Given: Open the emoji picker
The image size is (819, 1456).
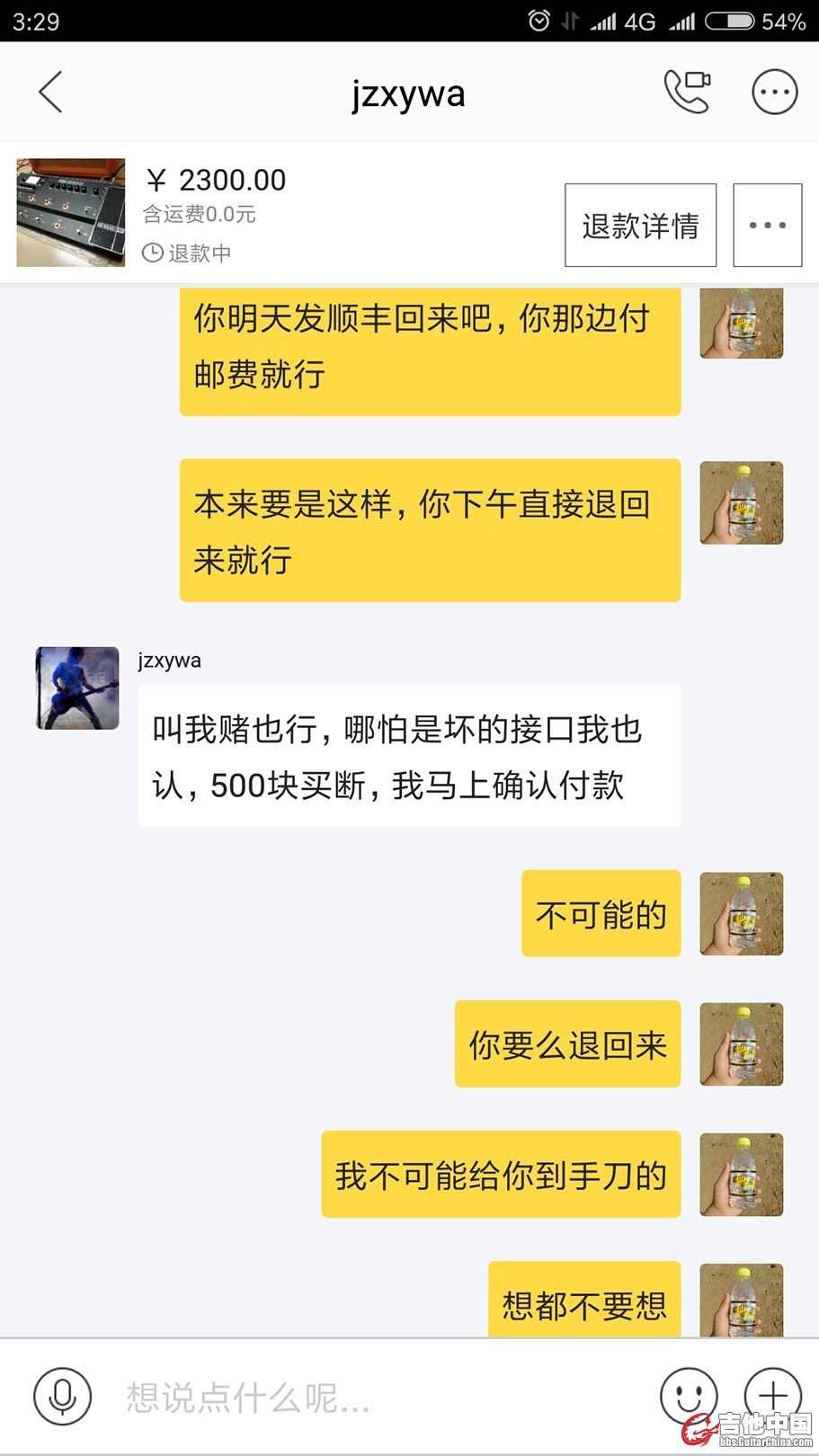Looking at the screenshot, I should [x=689, y=1396].
